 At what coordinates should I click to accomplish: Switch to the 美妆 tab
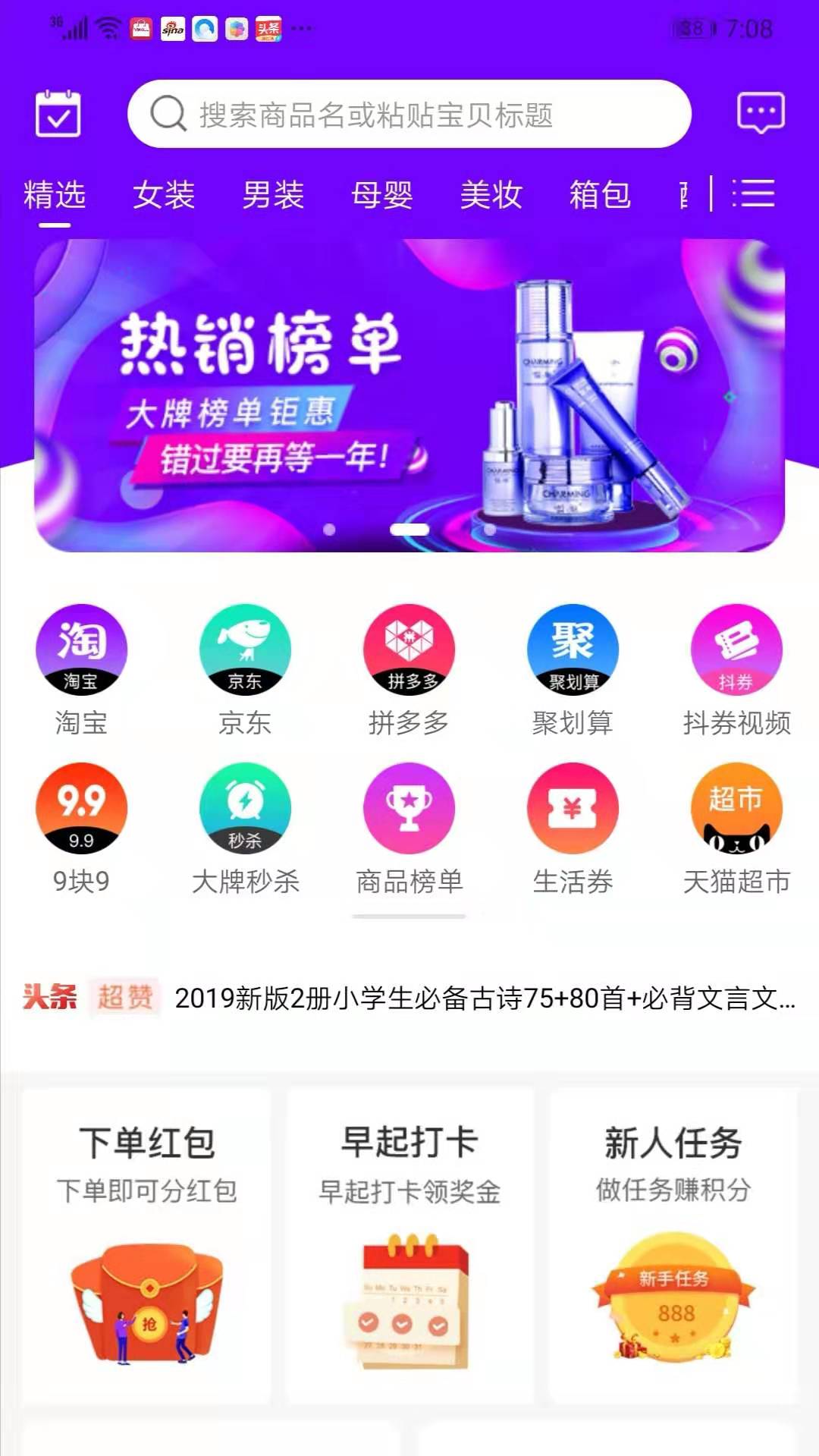[491, 195]
